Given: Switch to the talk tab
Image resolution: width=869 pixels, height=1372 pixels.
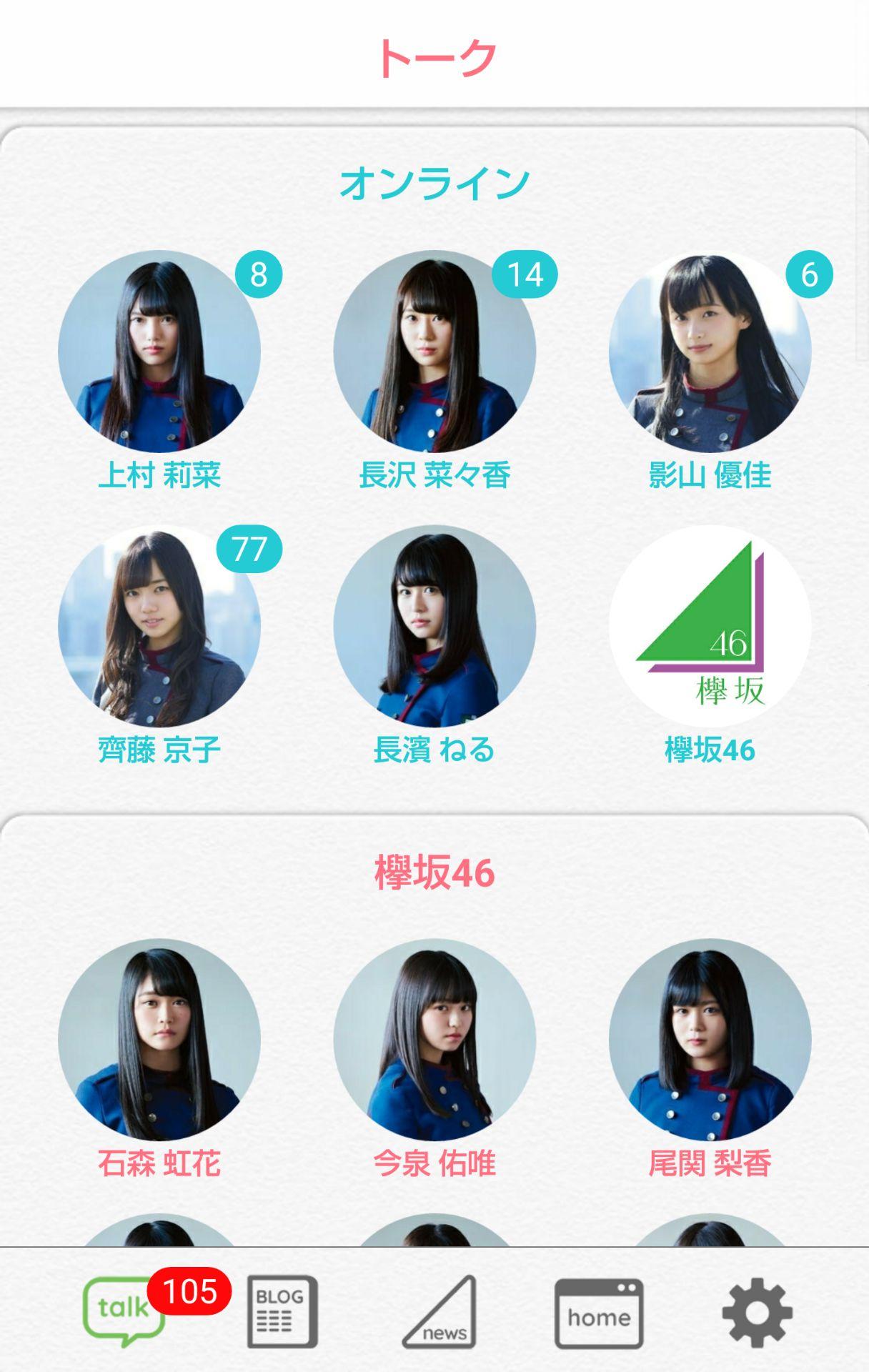Looking at the screenshot, I should point(124,1311).
